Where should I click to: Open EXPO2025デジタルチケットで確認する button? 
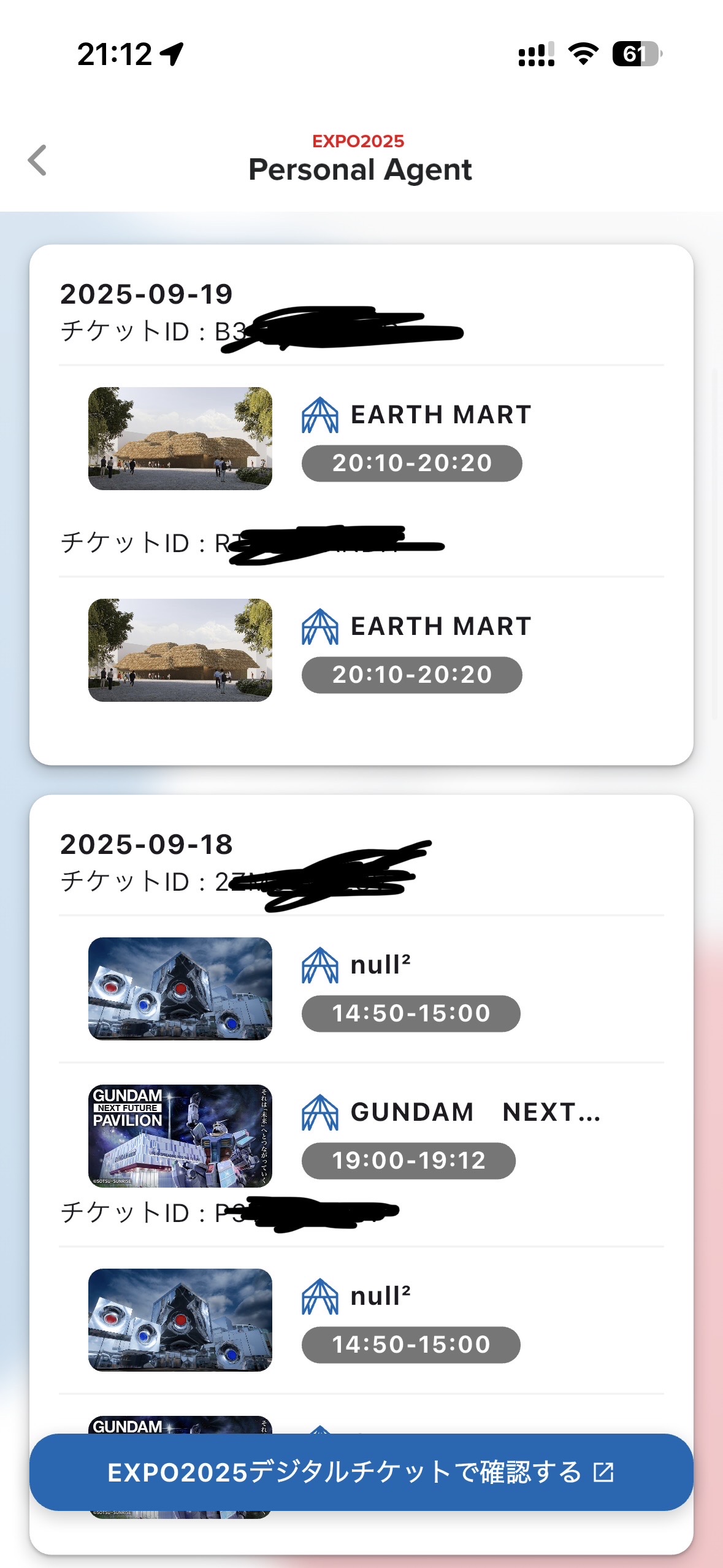coord(361,1472)
